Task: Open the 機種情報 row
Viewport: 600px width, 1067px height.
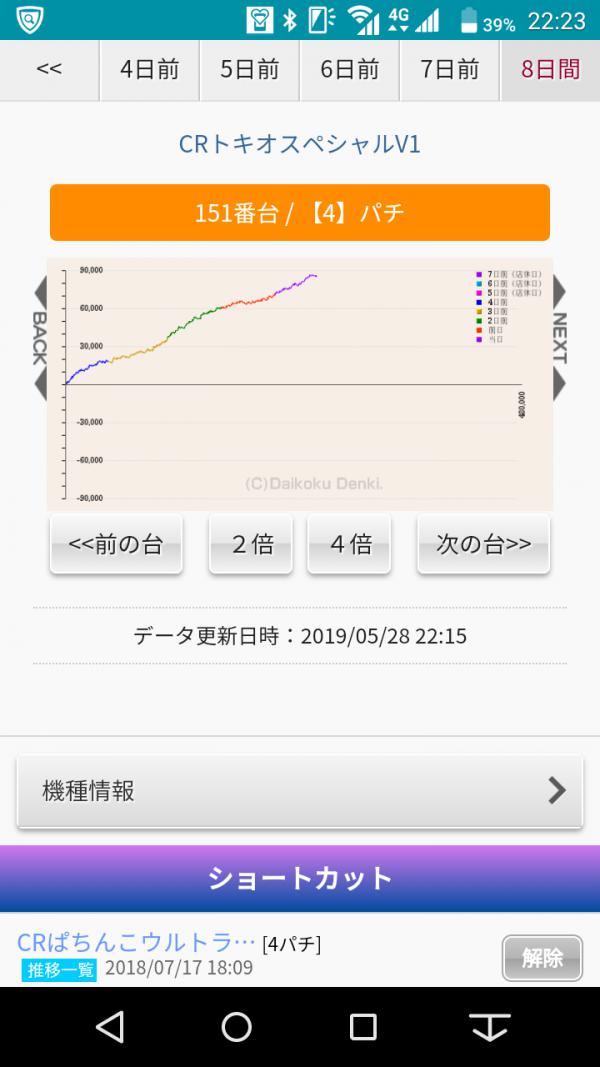Action: [x=300, y=791]
